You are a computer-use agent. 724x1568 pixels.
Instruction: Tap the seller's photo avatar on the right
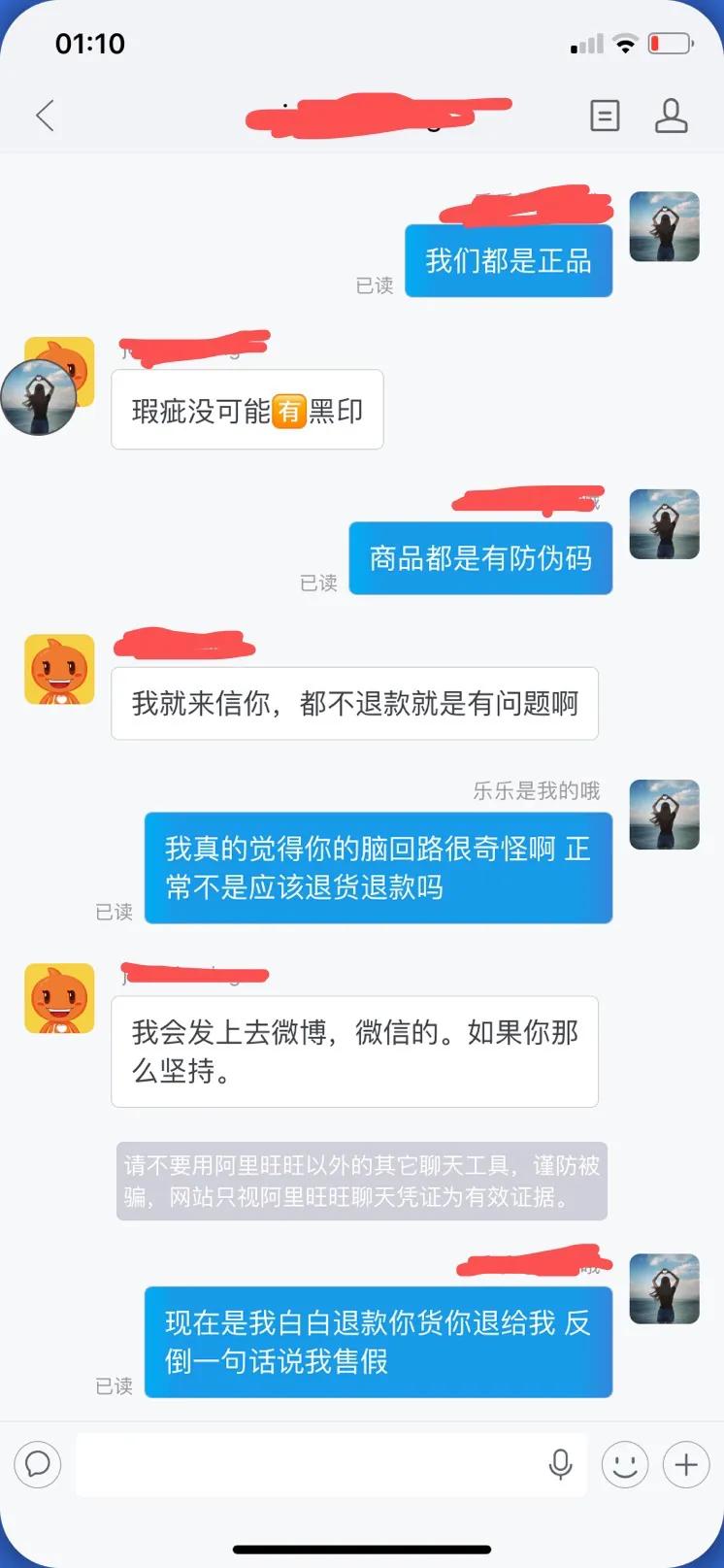coord(664,226)
